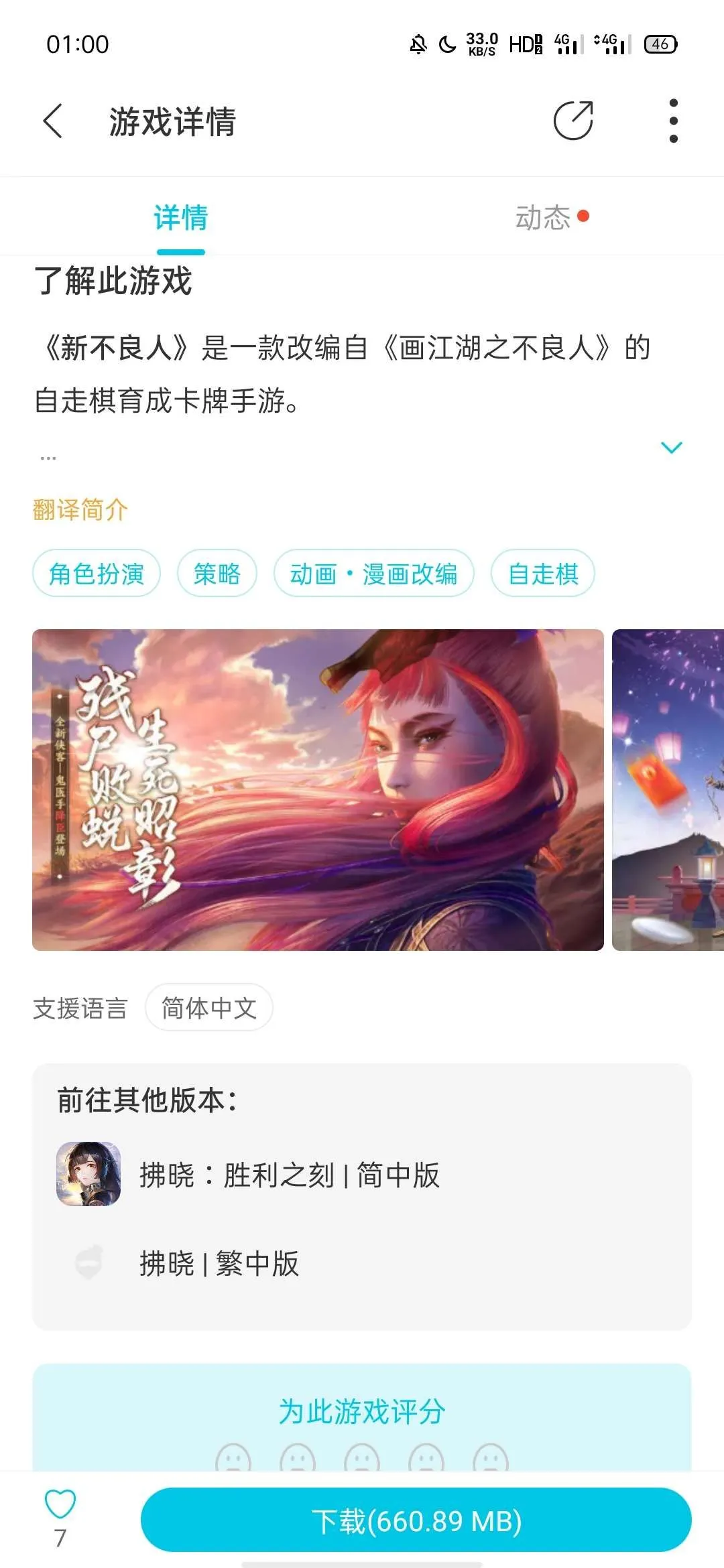Screen dimensions: 724x1568
Task: Open the three-dot overflow menu
Action: tap(673, 121)
